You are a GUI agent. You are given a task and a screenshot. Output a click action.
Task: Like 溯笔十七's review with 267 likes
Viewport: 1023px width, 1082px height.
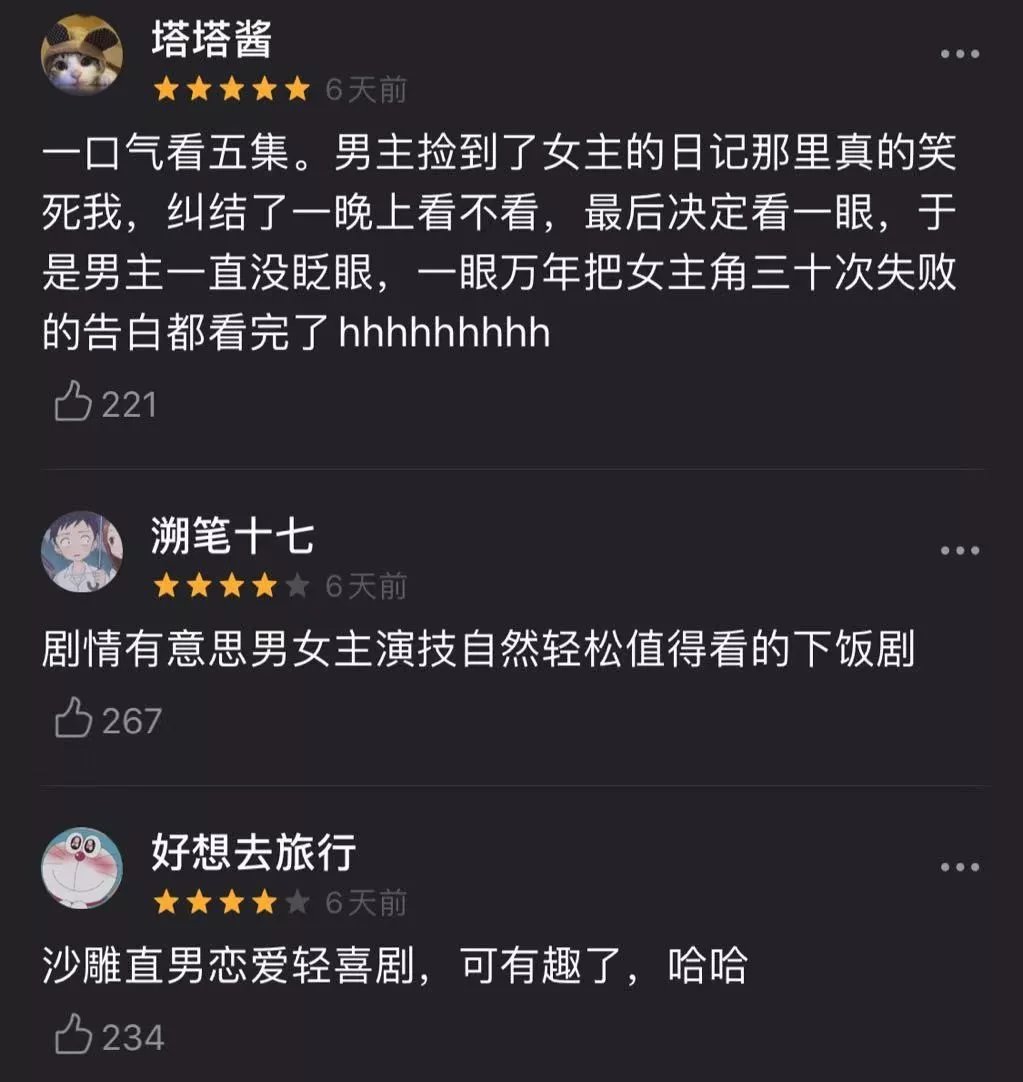74,720
